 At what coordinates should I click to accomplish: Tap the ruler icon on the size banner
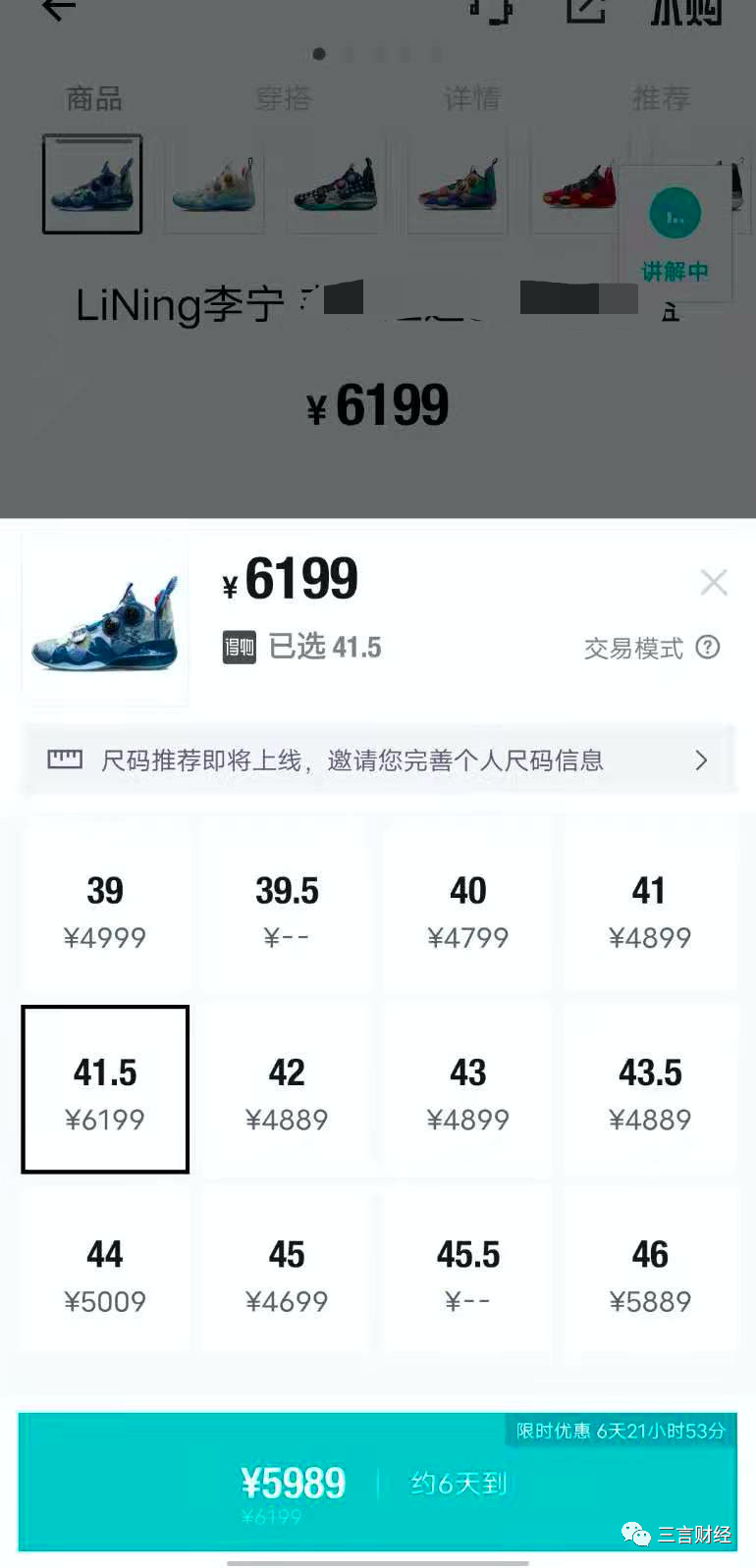64,758
